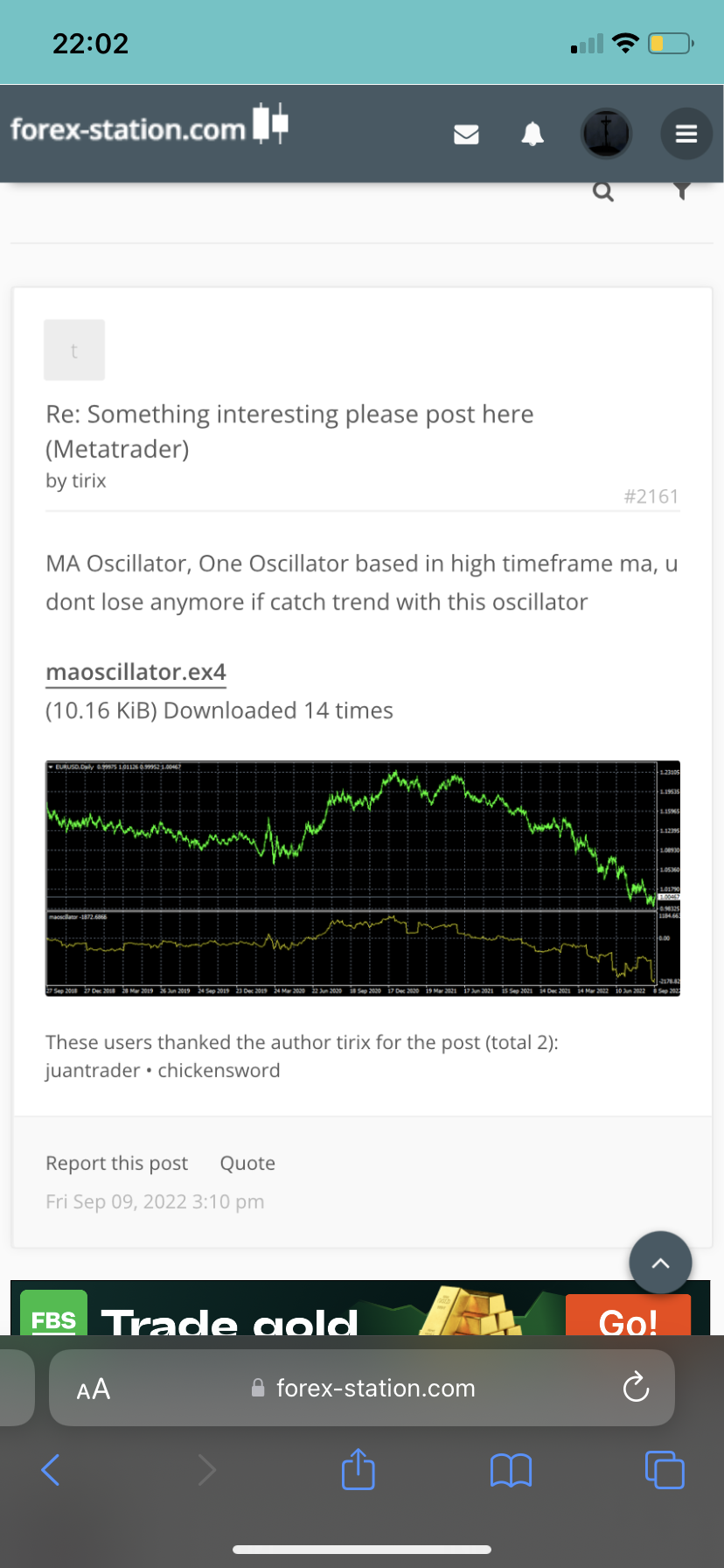The width and height of the screenshot is (724, 1568).
Task: Open post number #2161 link
Action: (x=651, y=496)
